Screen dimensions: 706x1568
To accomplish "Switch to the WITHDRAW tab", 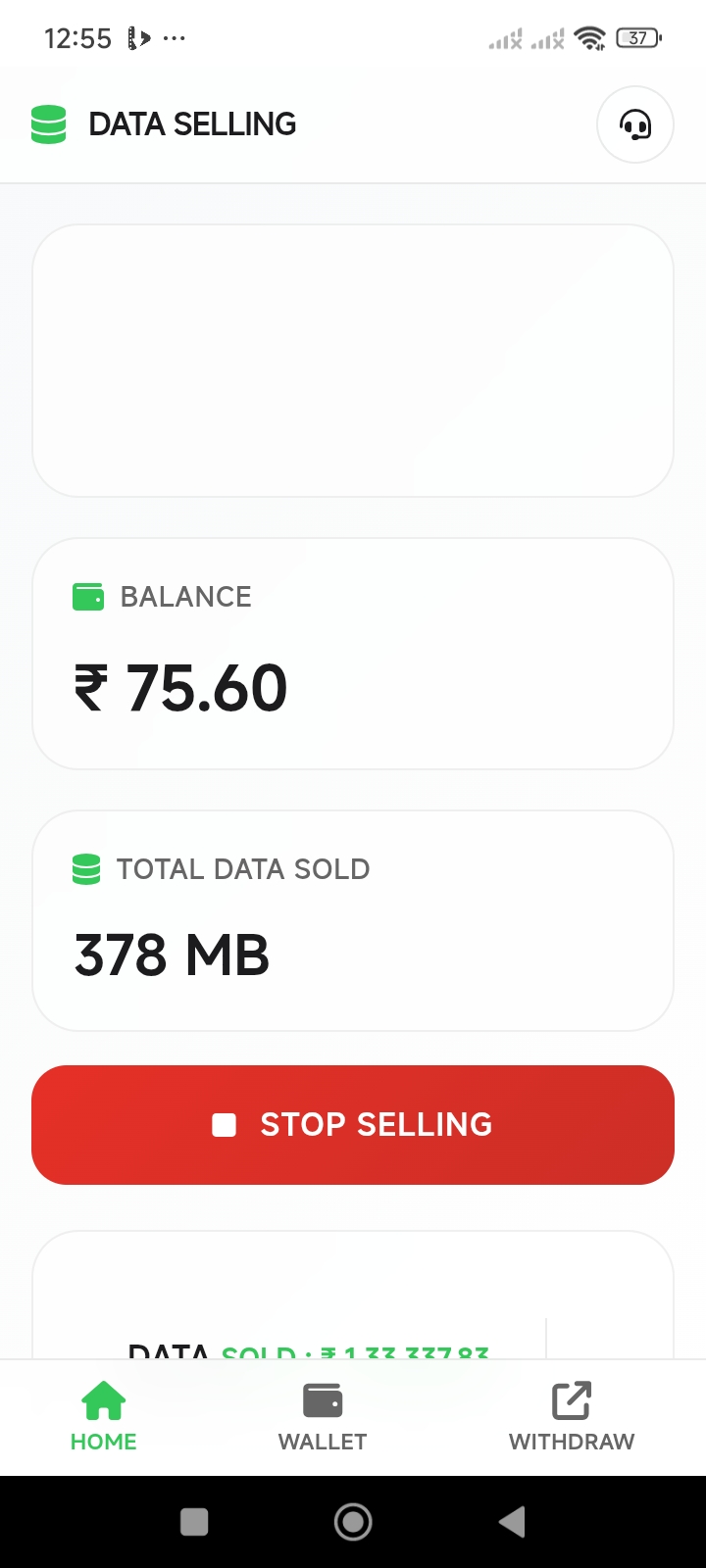I will pyautogui.click(x=572, y=1416).
